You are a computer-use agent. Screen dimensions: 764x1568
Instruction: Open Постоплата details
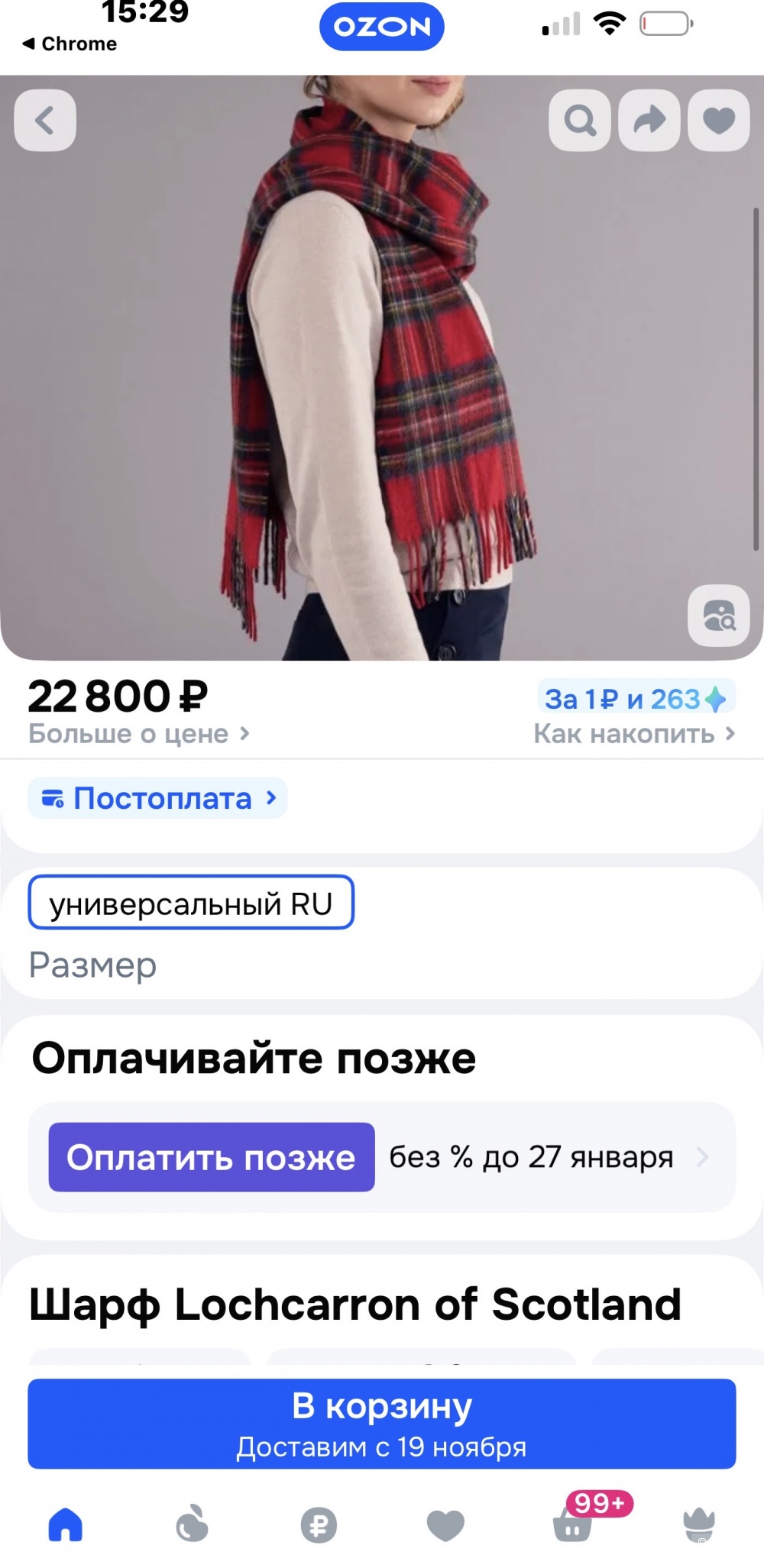(x=157, y=798)
